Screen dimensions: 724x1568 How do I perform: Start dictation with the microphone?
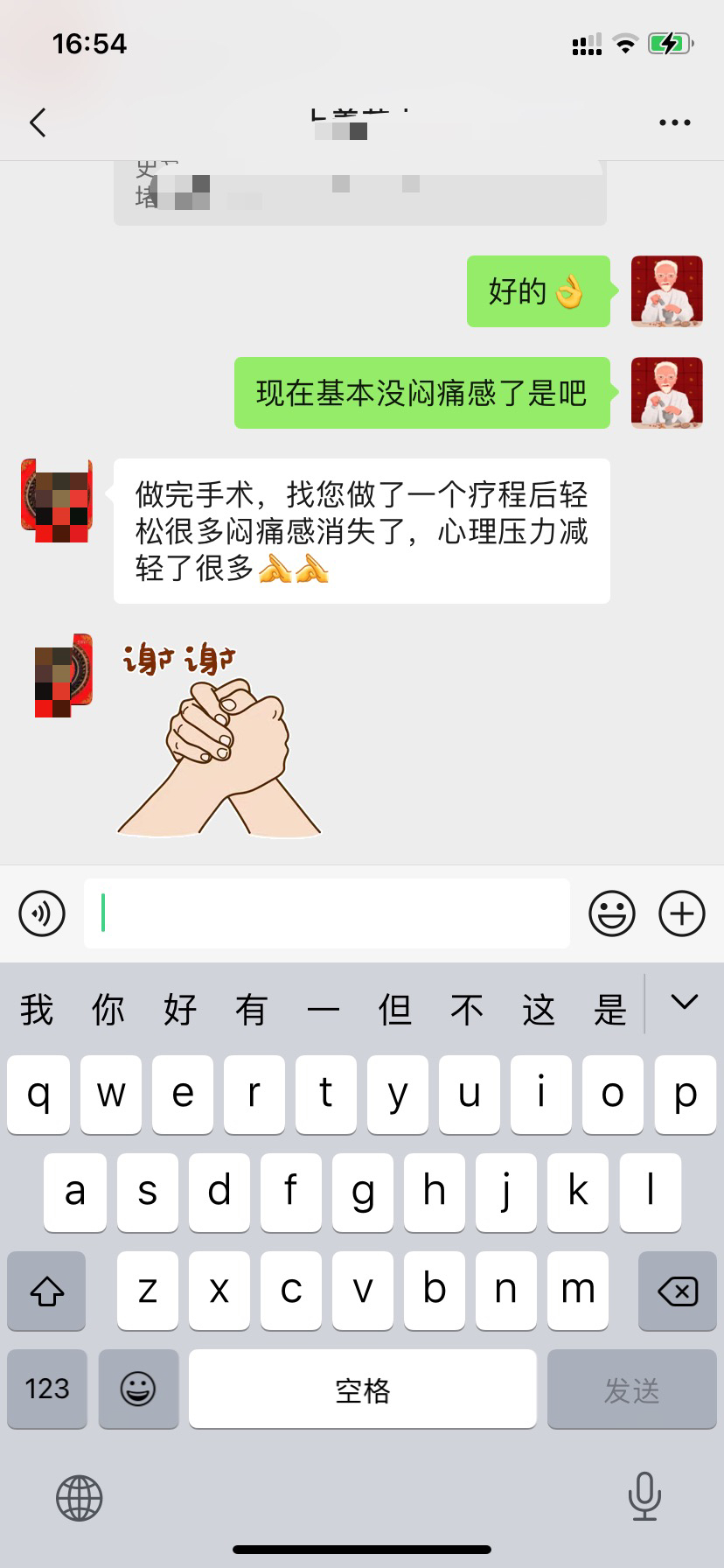(x=644, y=1497)
